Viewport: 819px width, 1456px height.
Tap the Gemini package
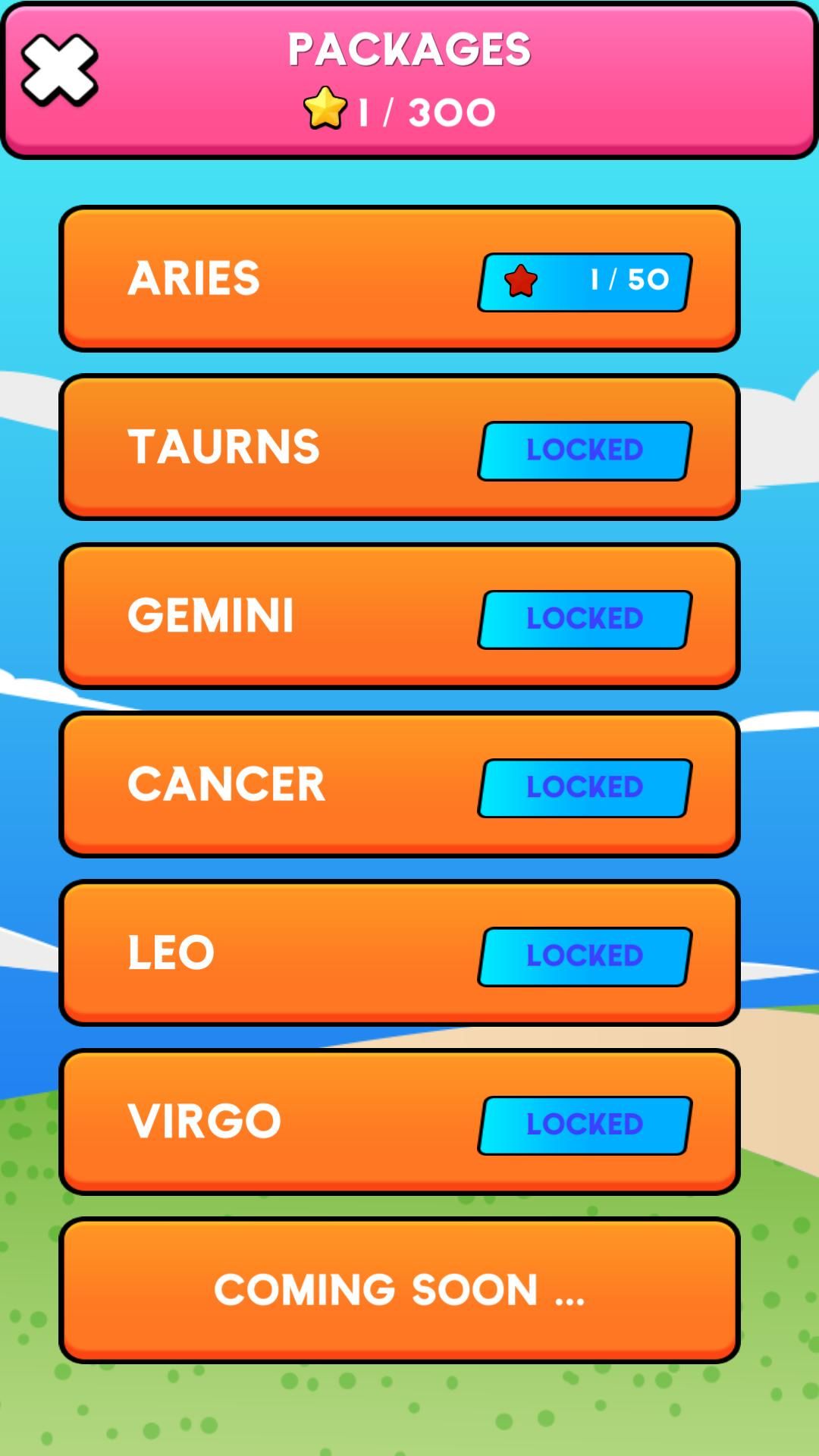pos(399,615)
